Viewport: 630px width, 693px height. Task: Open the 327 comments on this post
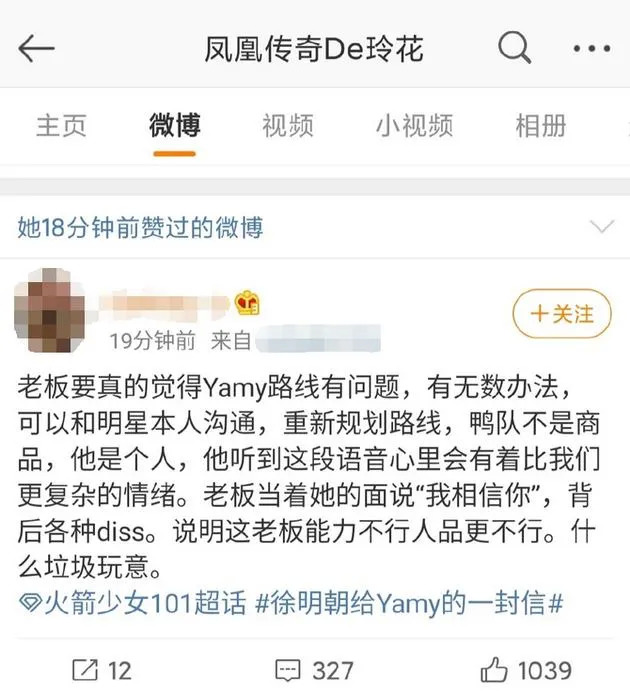tap(314, 669)
